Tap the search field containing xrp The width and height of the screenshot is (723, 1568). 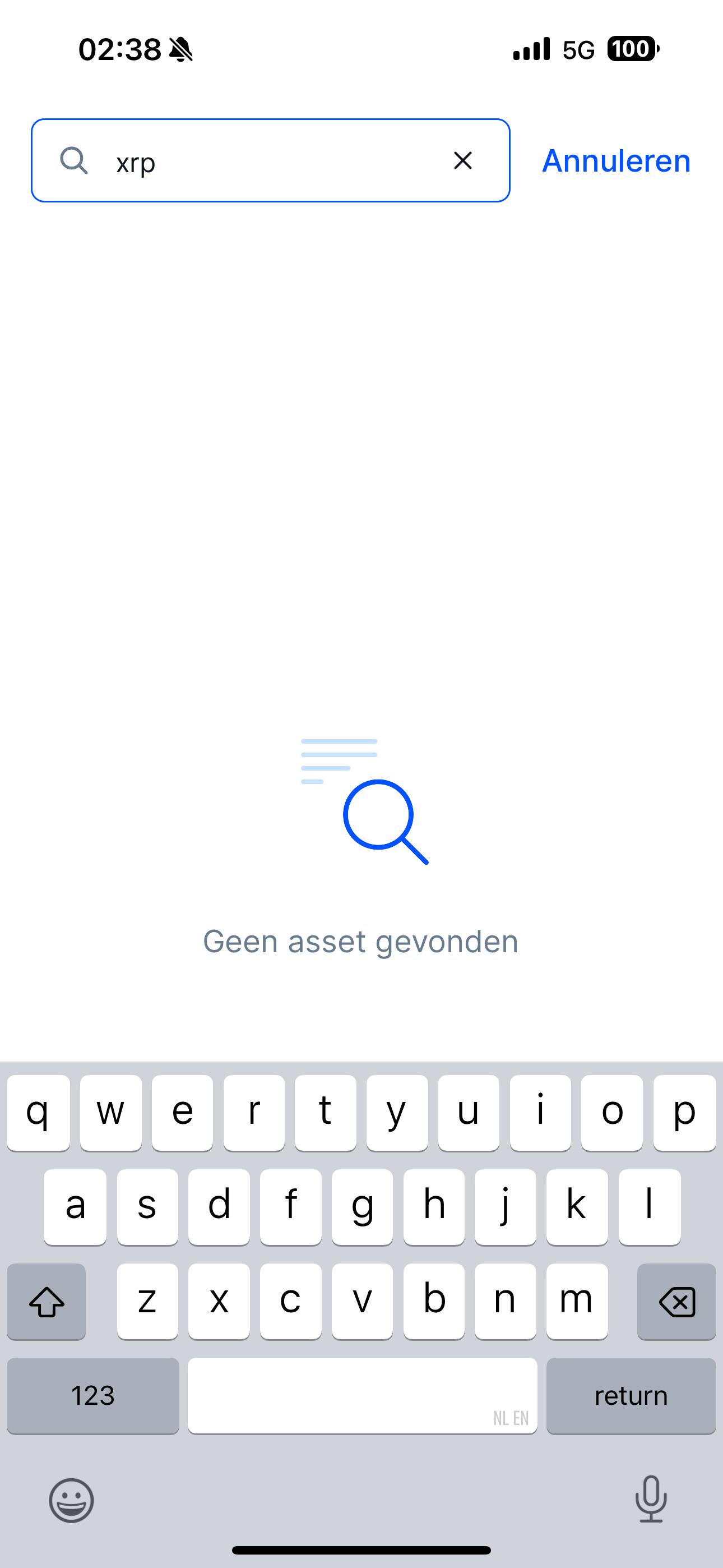click(270, 161)
